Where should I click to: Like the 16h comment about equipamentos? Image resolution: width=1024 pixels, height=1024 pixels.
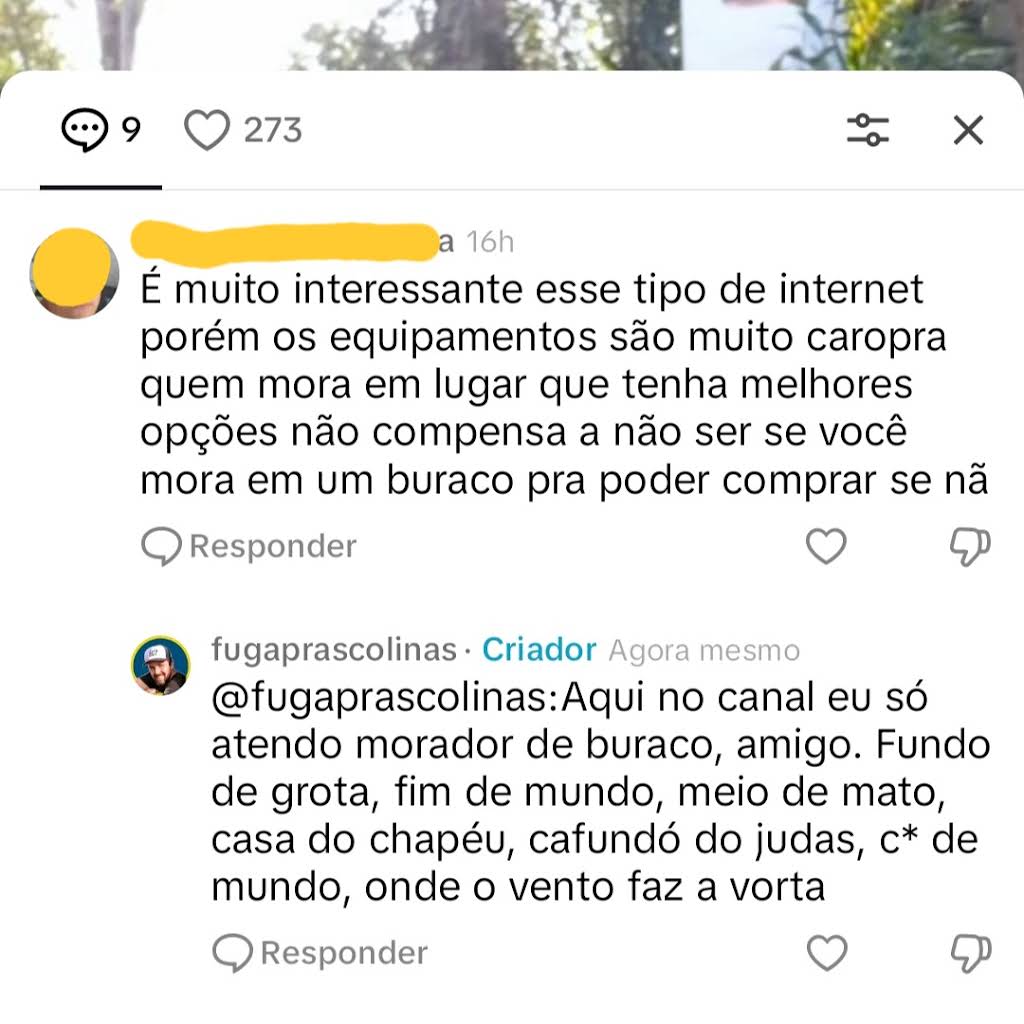pyautogui.click(x=826, y=546)
